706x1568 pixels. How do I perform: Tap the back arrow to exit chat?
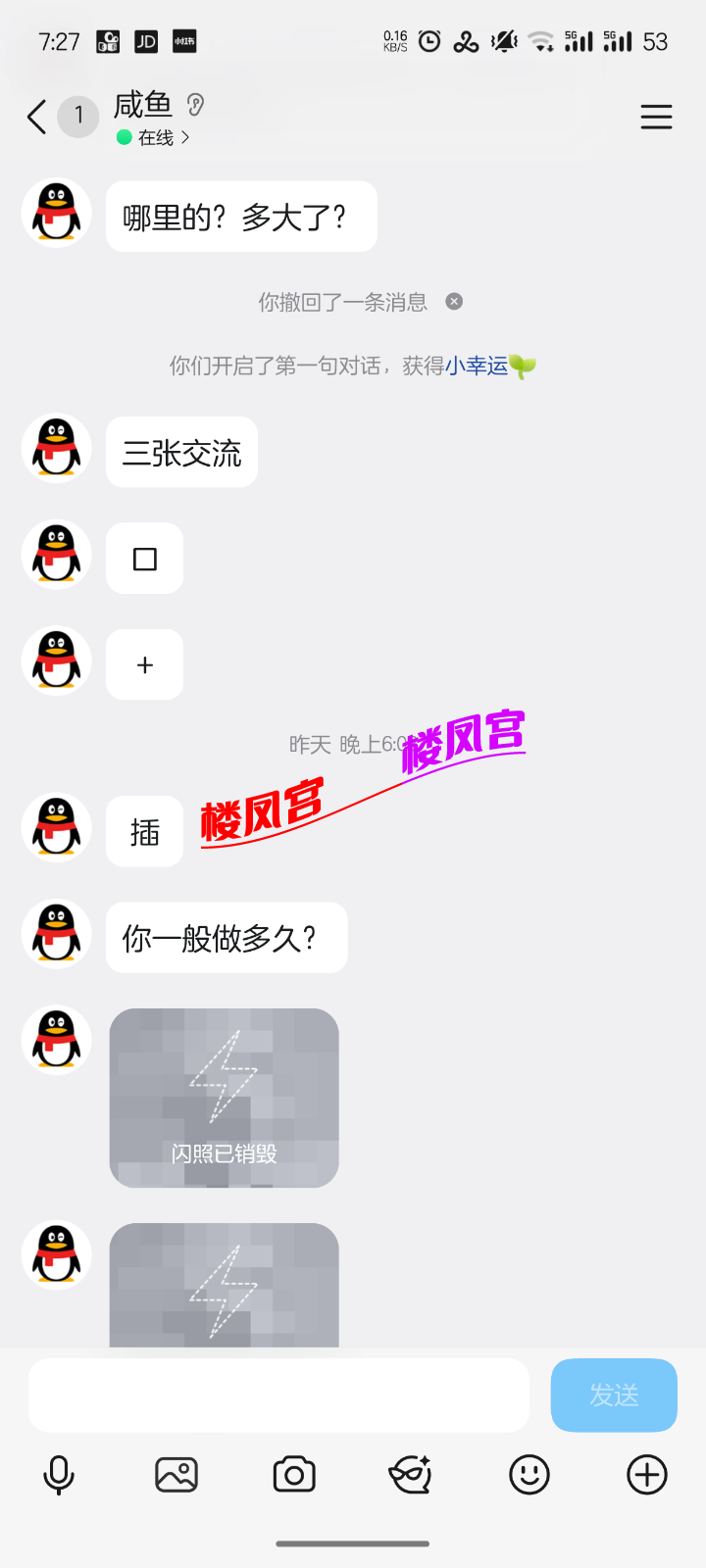[x=36, y=117]
